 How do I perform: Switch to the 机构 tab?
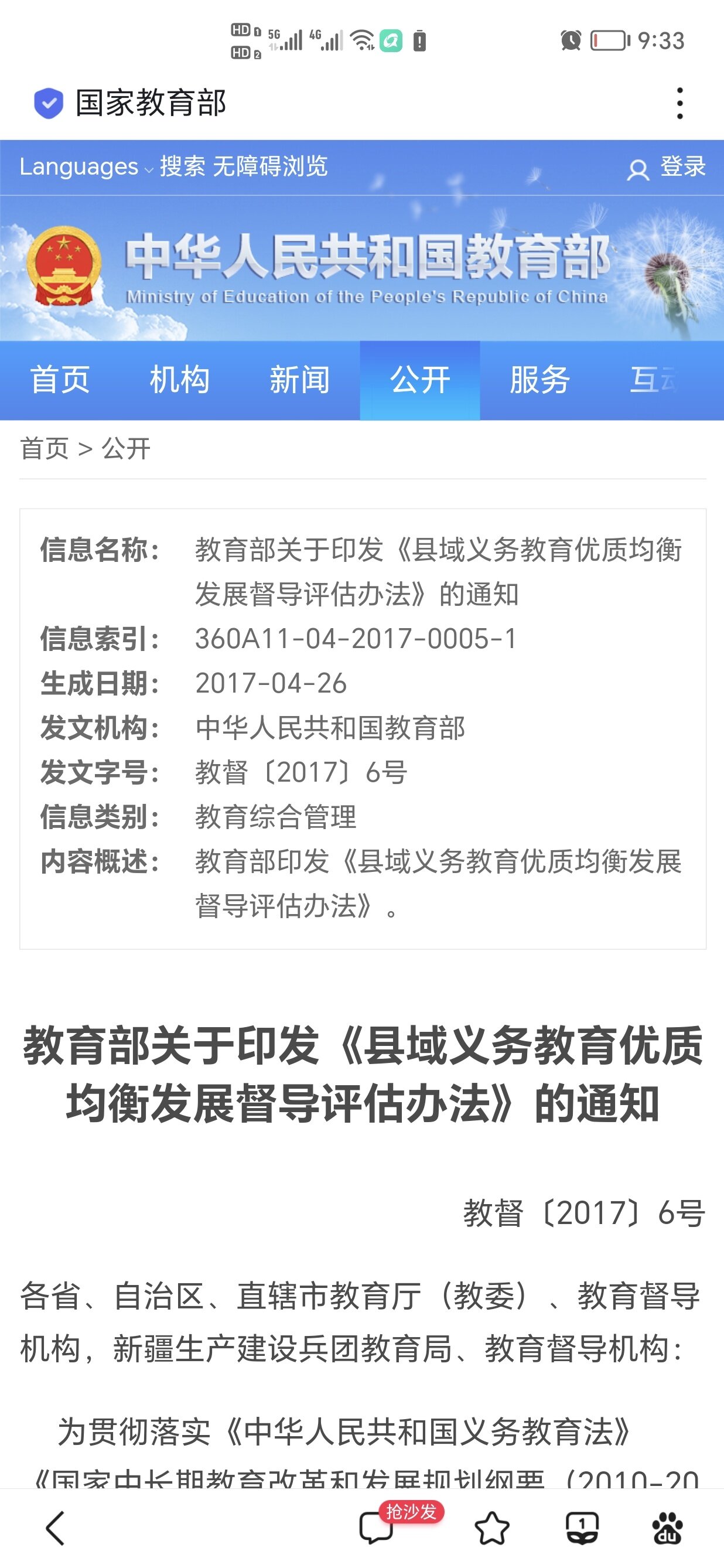tap(180, 380)
